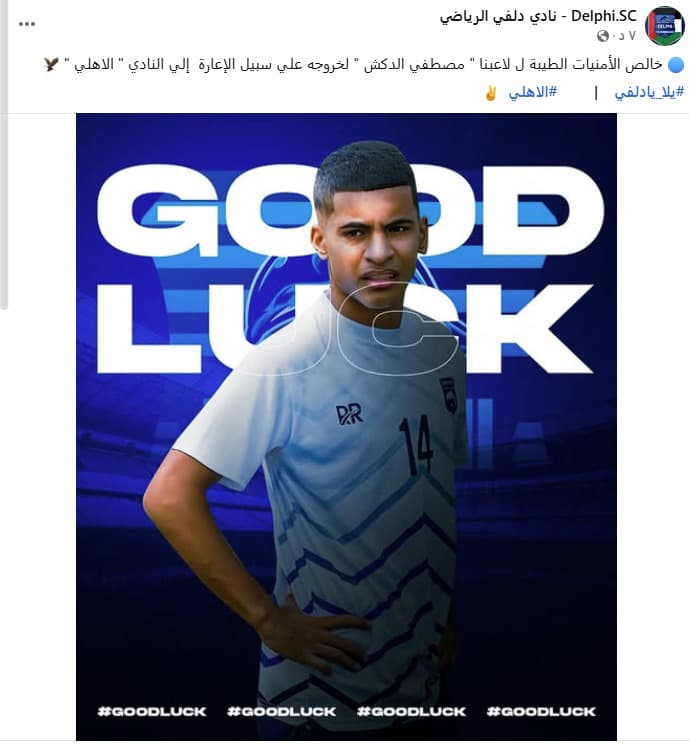Viewport: 690px width, 744px height.
Task: Open the #الاهلي hashtag
Action: pos(534,91)
